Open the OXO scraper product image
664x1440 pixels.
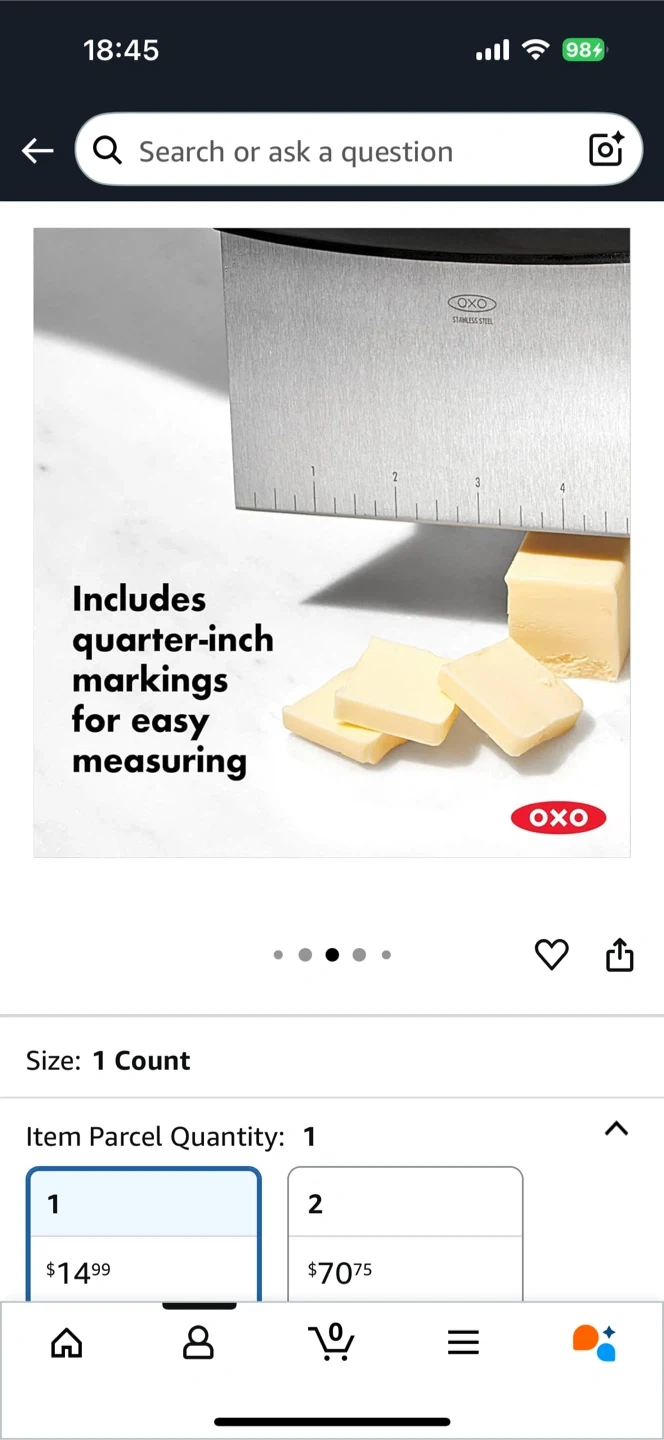coord(332,542)
